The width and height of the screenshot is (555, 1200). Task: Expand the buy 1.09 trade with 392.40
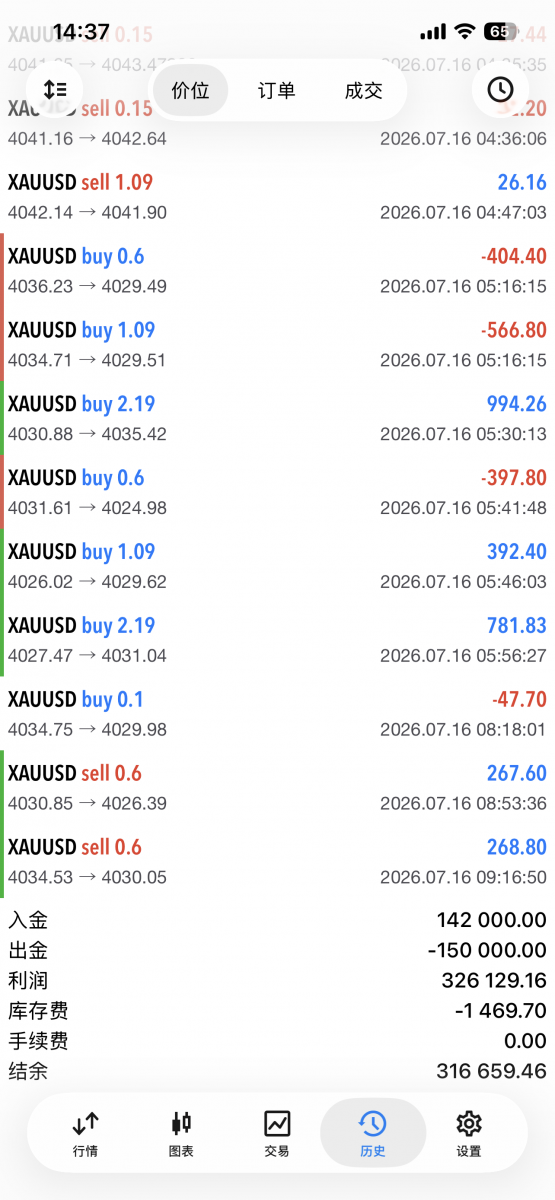(x=277, y=566)
